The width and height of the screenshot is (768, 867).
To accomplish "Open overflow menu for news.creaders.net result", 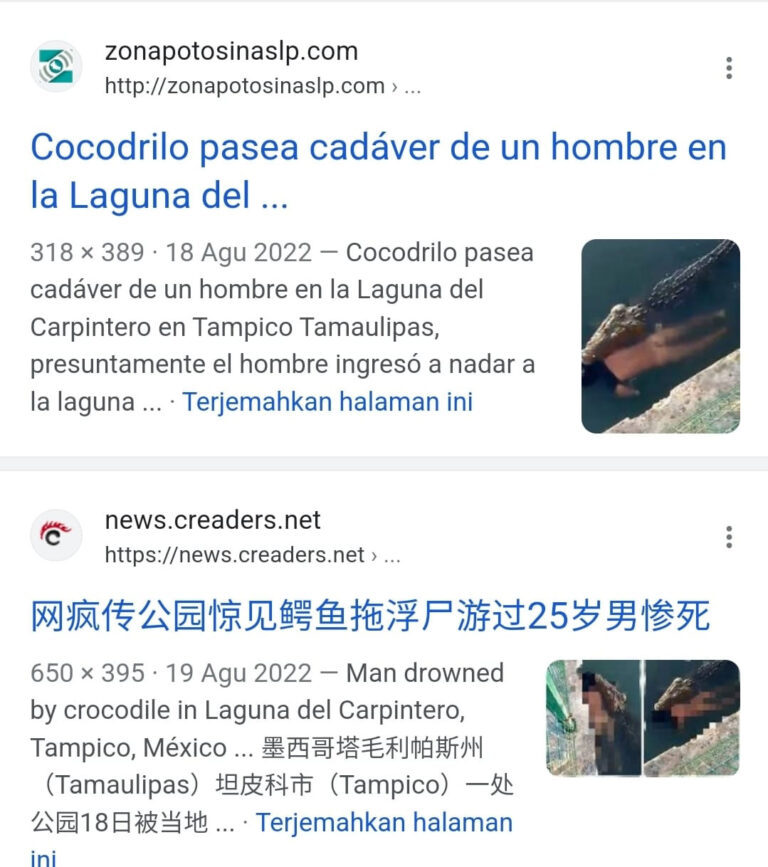I will tap(729, 537).
